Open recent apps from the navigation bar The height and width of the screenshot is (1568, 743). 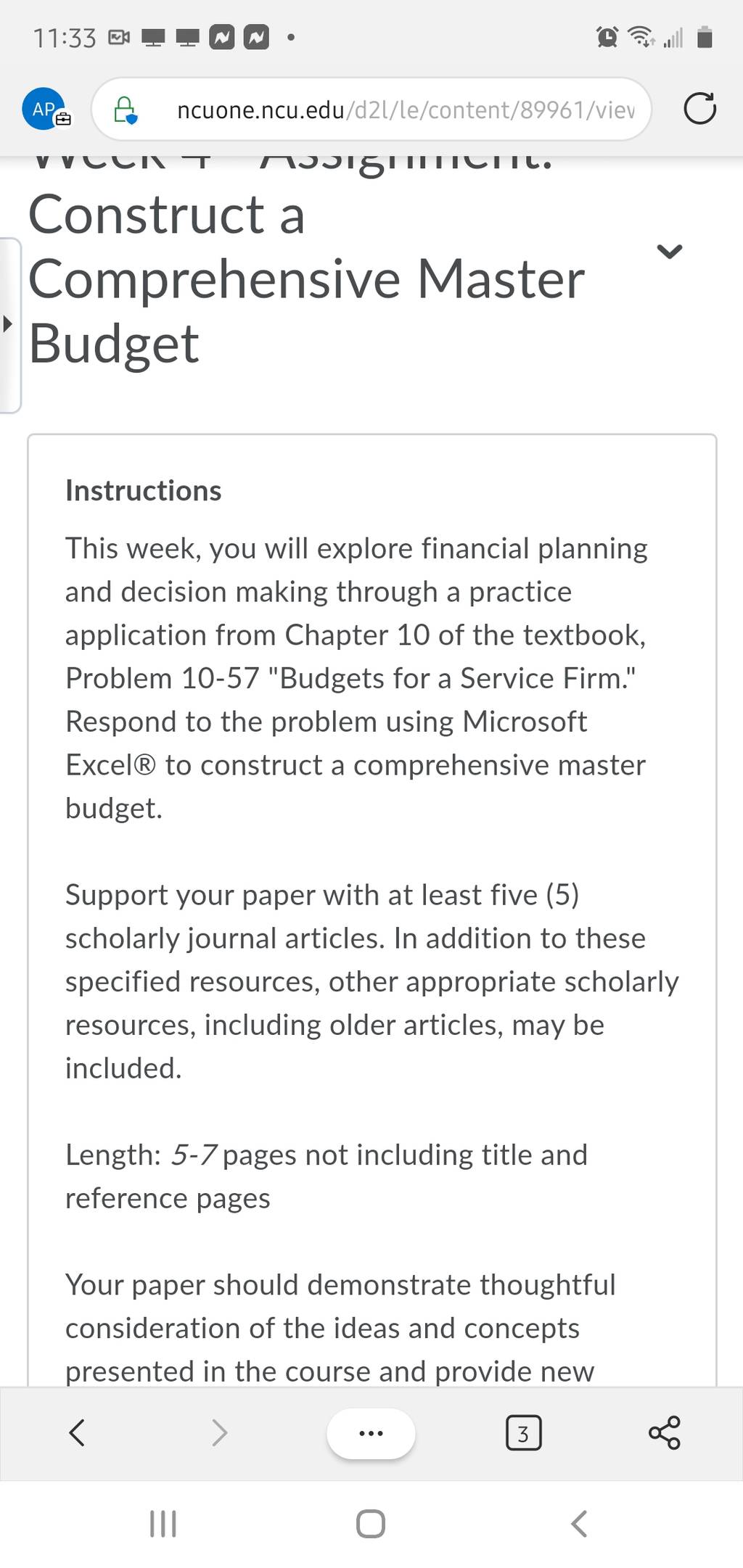tap(163, 1524)
